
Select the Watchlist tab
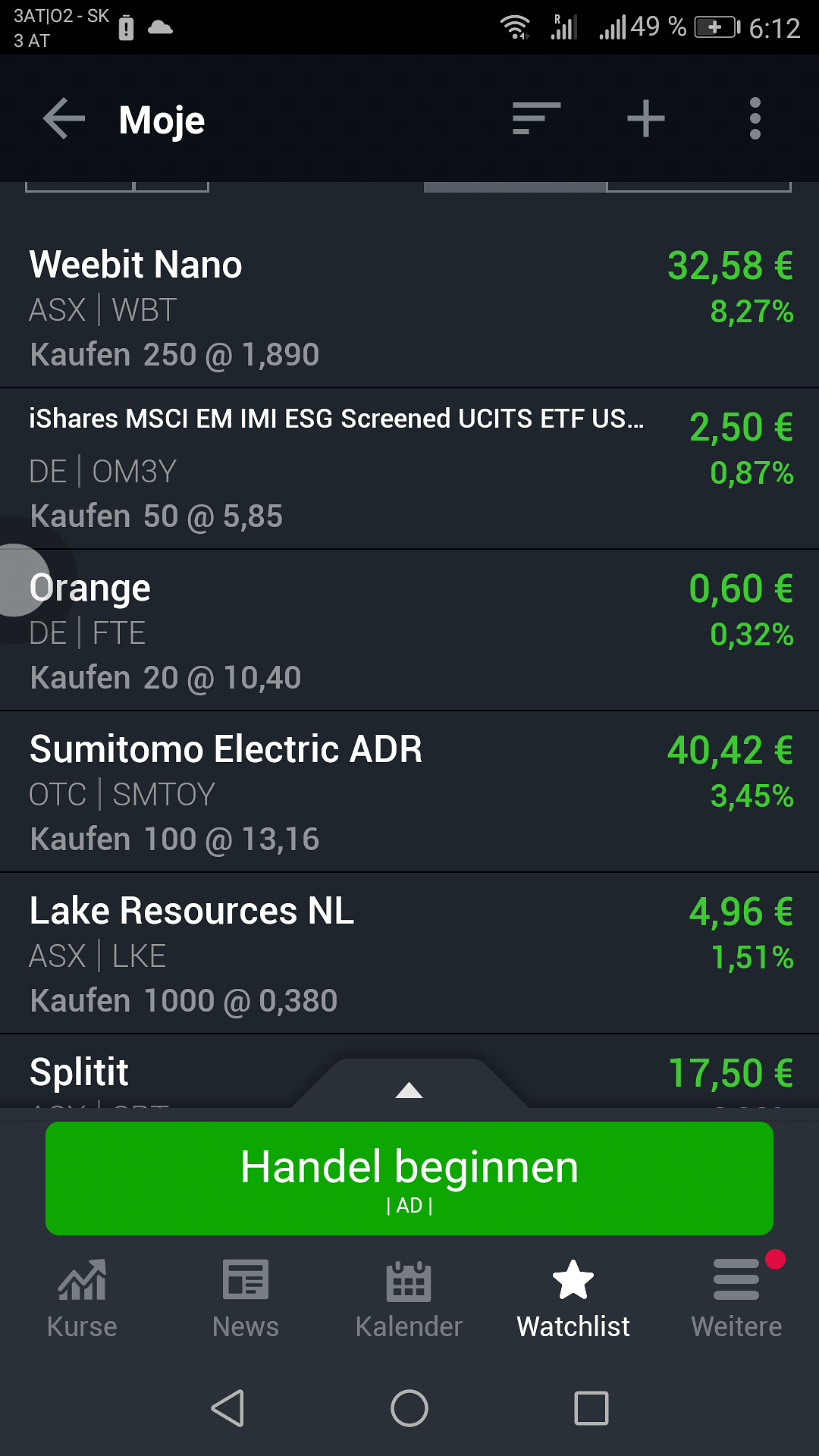click(x=573, y=1300)
